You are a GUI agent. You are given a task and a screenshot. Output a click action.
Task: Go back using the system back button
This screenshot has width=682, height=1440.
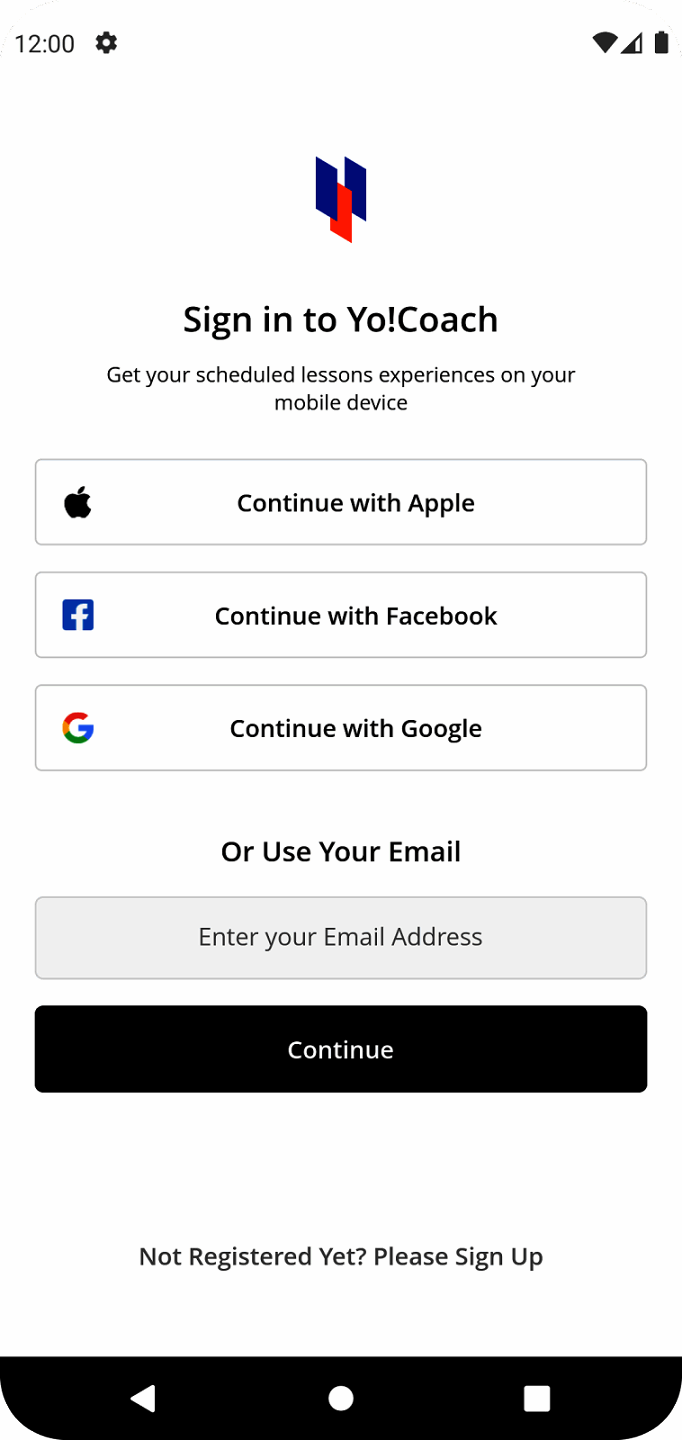coord(144,1398)
